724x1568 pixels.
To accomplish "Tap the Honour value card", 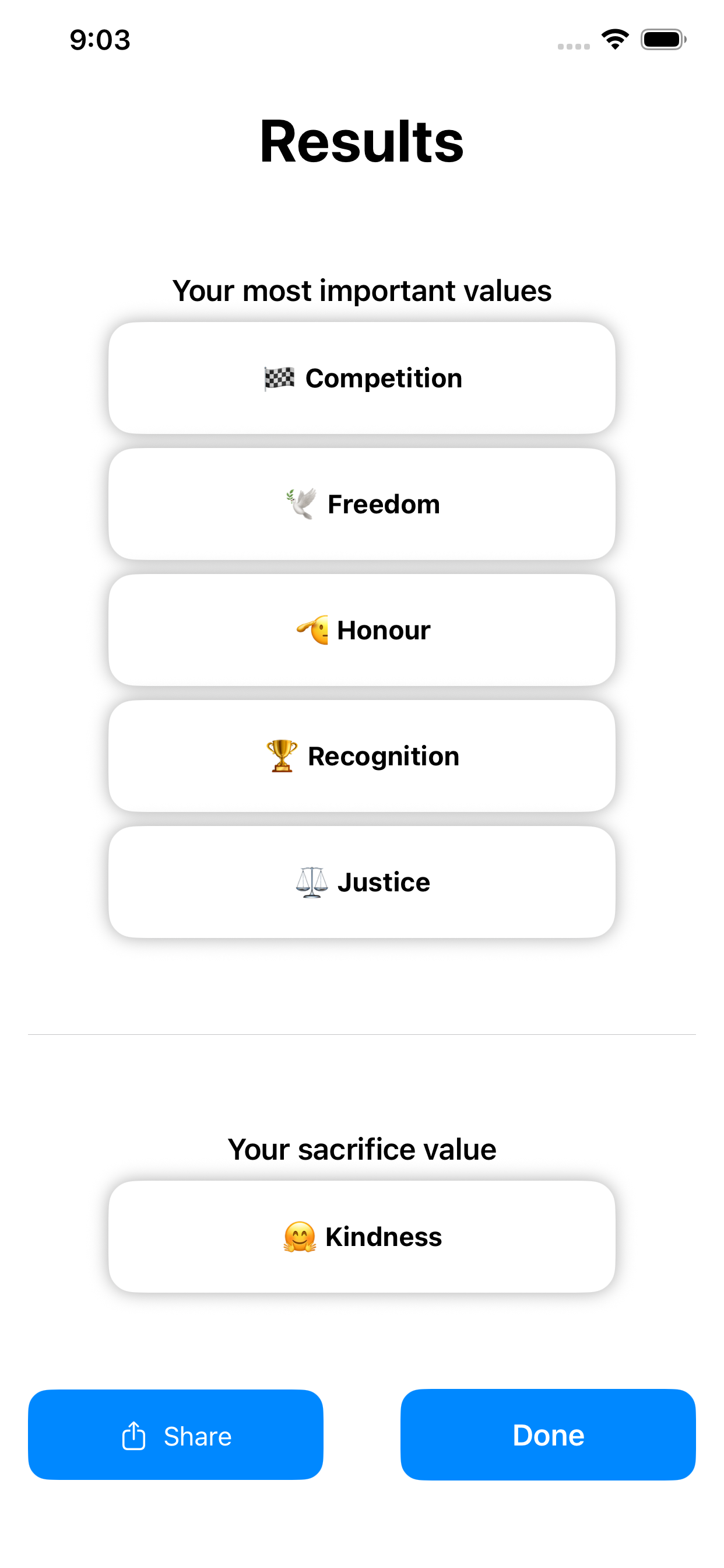I will click(x=362, y=630).
